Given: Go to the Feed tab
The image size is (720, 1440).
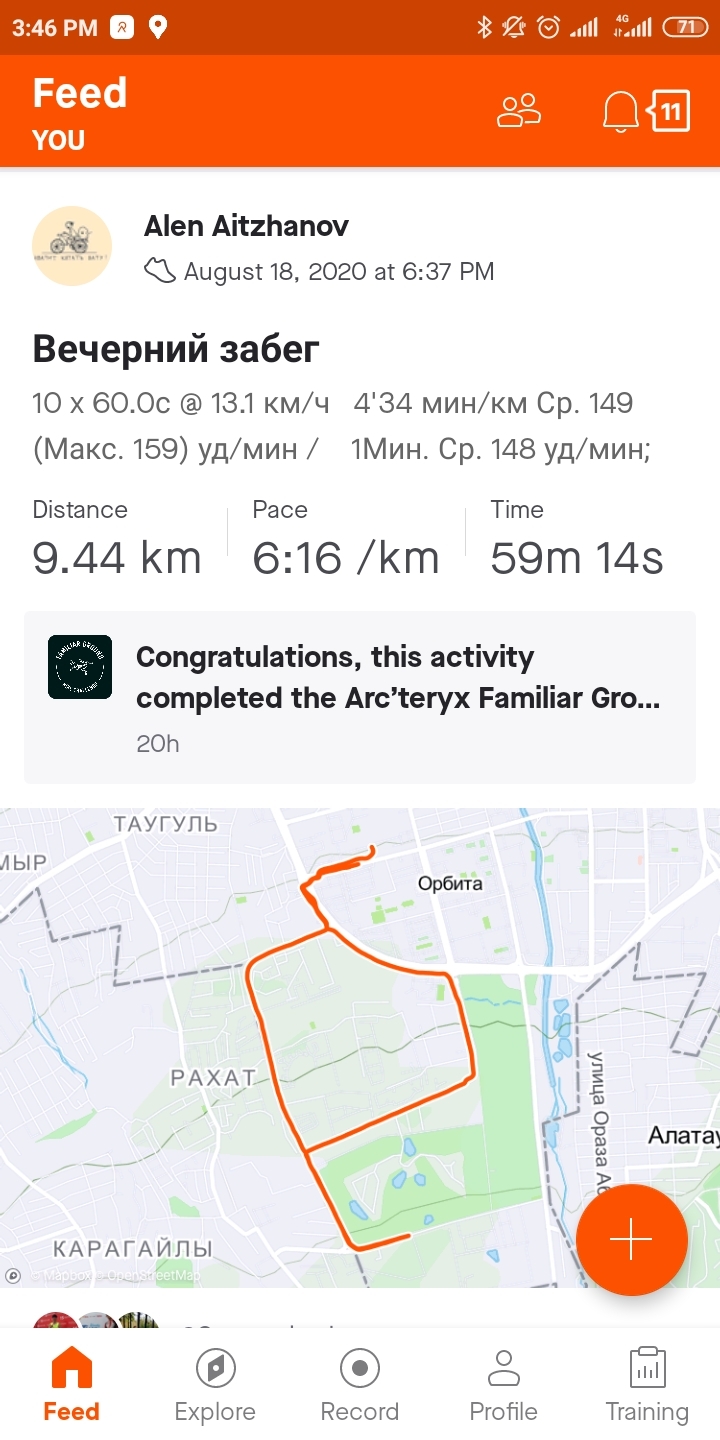Looking at the screenshot, I should (71, 1385).
